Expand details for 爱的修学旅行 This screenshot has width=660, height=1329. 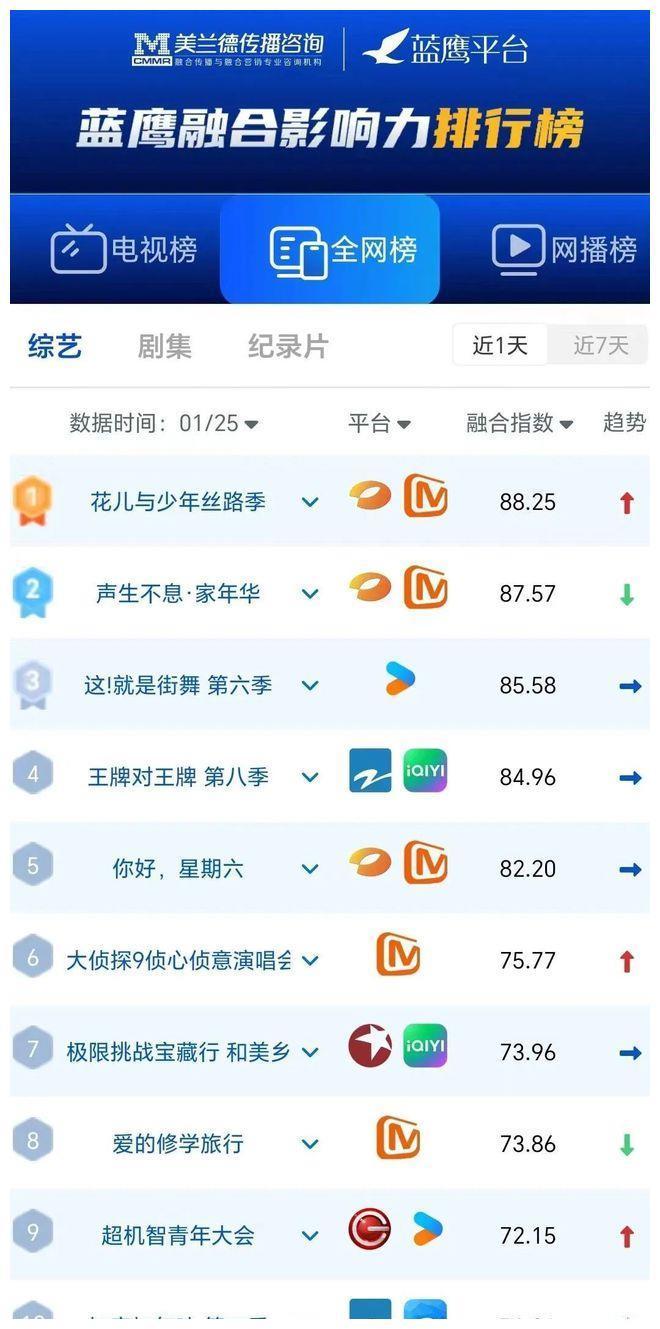pyautogui.click(x=310, y=1144)
